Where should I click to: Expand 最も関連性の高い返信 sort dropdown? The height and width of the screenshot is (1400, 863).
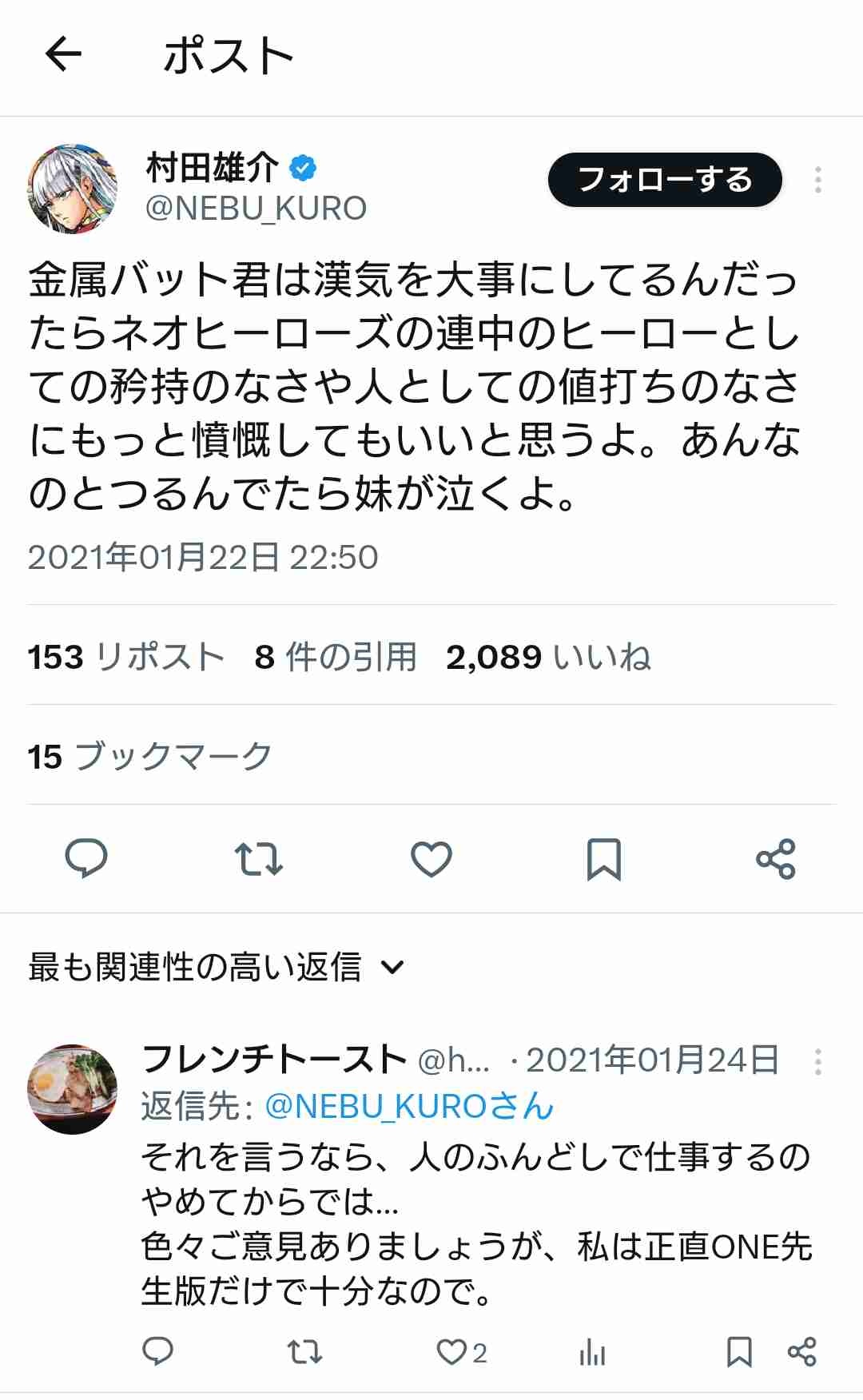pyautogui.click(x=216, y=967)
